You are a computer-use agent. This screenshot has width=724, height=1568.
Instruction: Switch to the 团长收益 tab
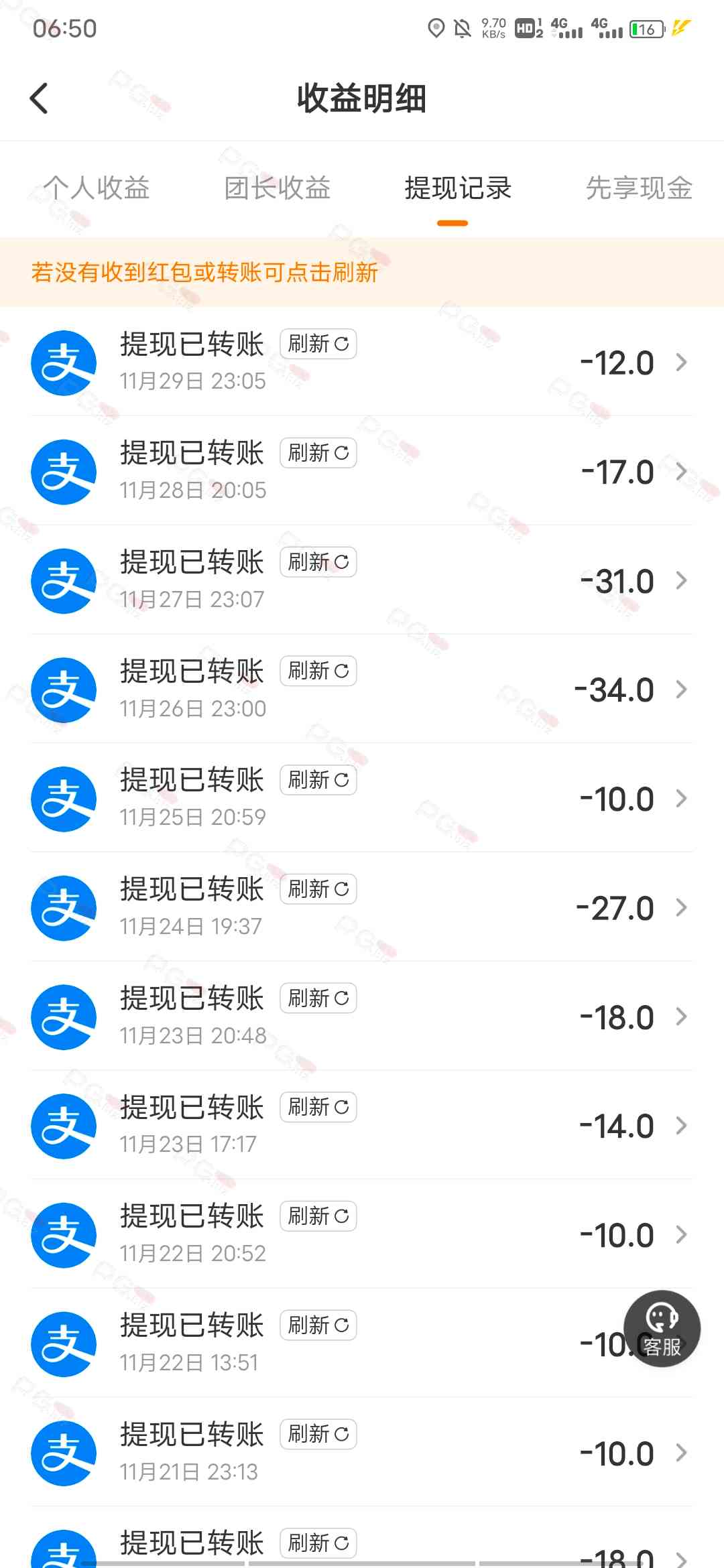click(x=278, y=188)
